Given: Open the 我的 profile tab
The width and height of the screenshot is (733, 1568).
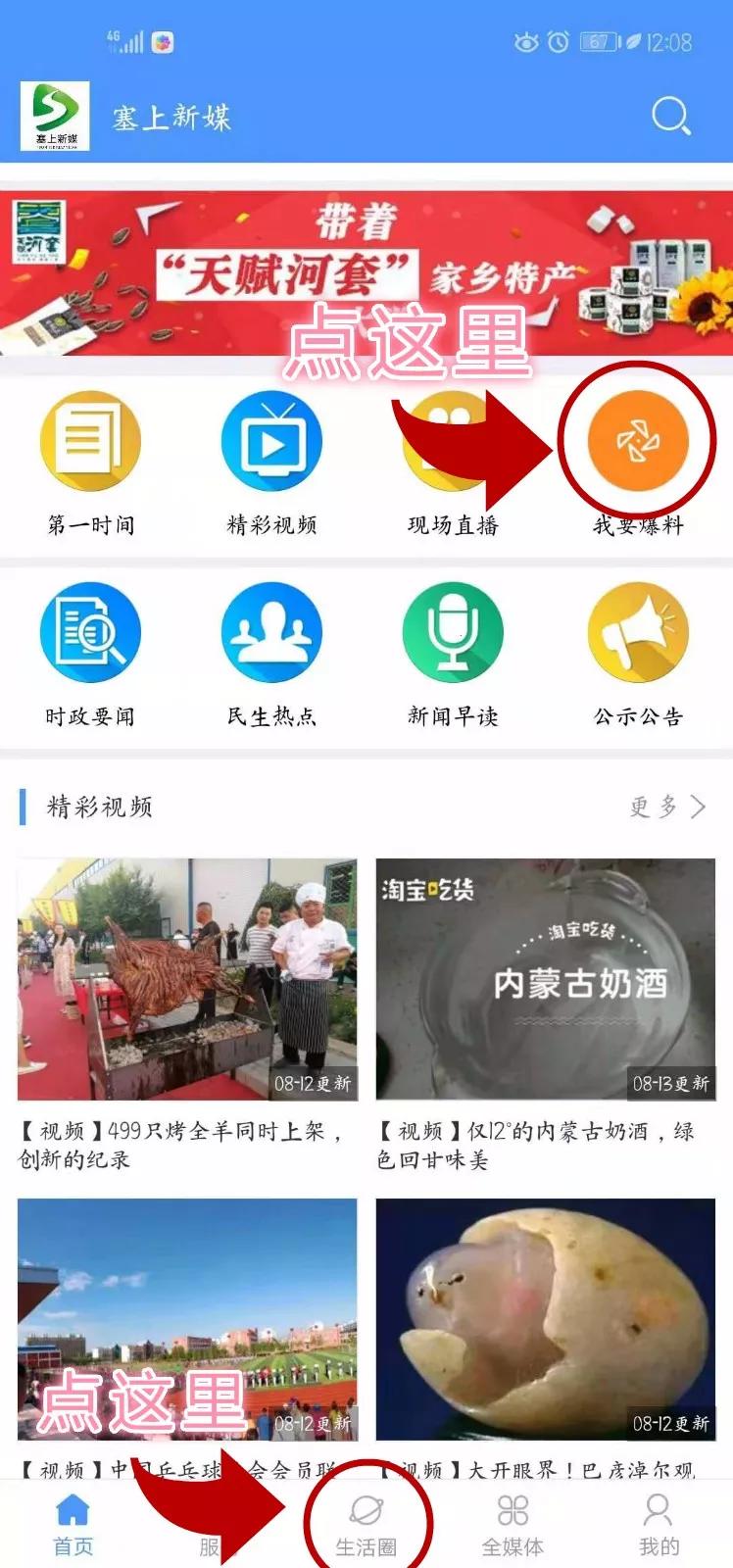Looking at the screenshot, I should coord(659,1514).
